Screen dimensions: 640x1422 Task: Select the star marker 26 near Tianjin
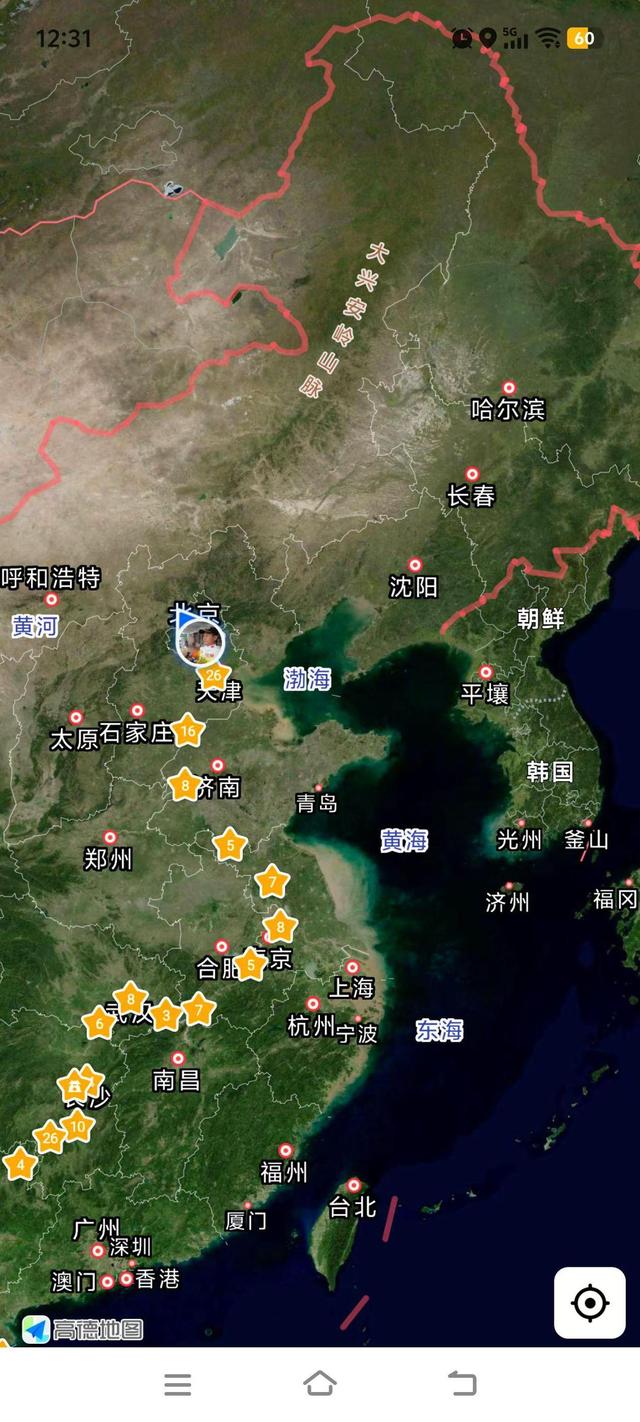(x=213, y=677)
